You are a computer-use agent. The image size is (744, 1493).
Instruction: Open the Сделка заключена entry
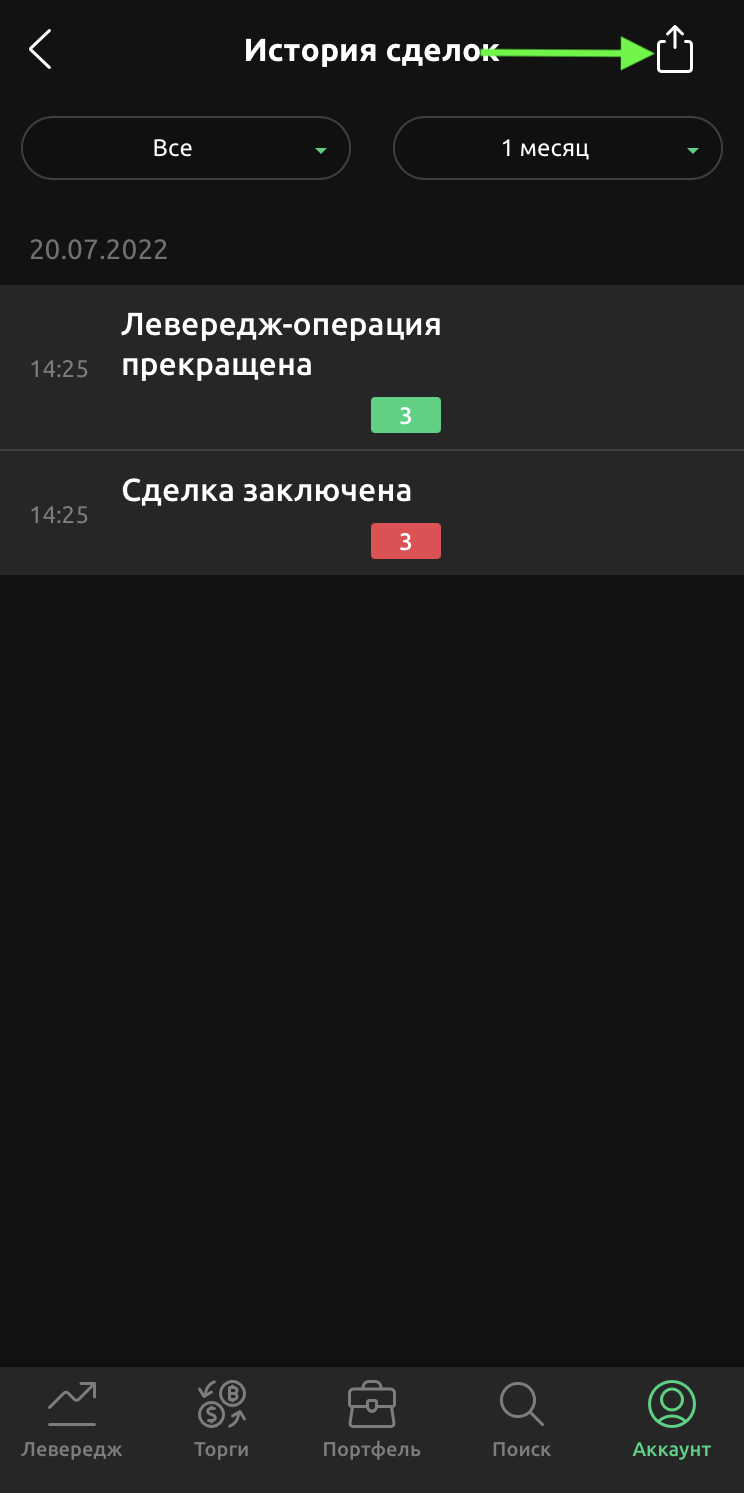(266, 490)
